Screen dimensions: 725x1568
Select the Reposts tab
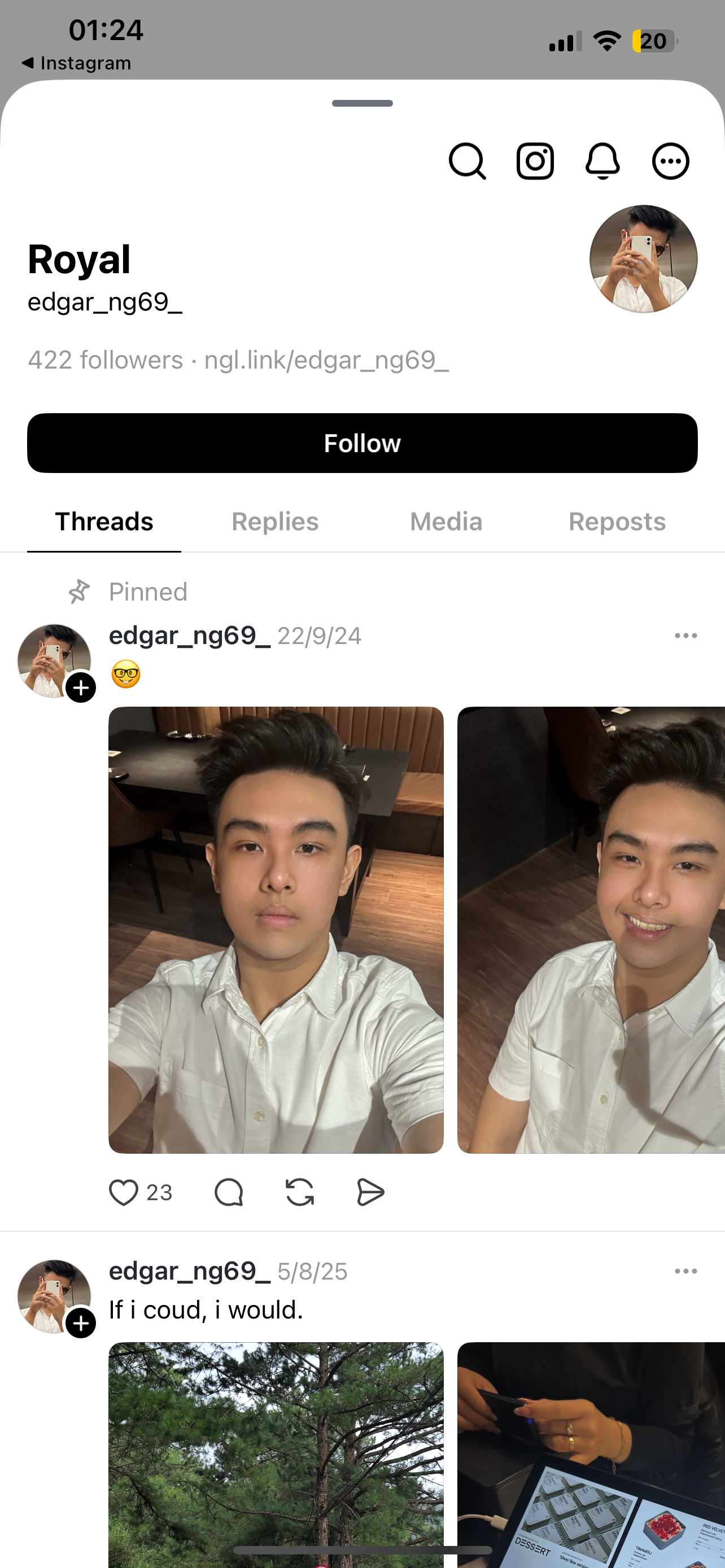coord(617,522)
